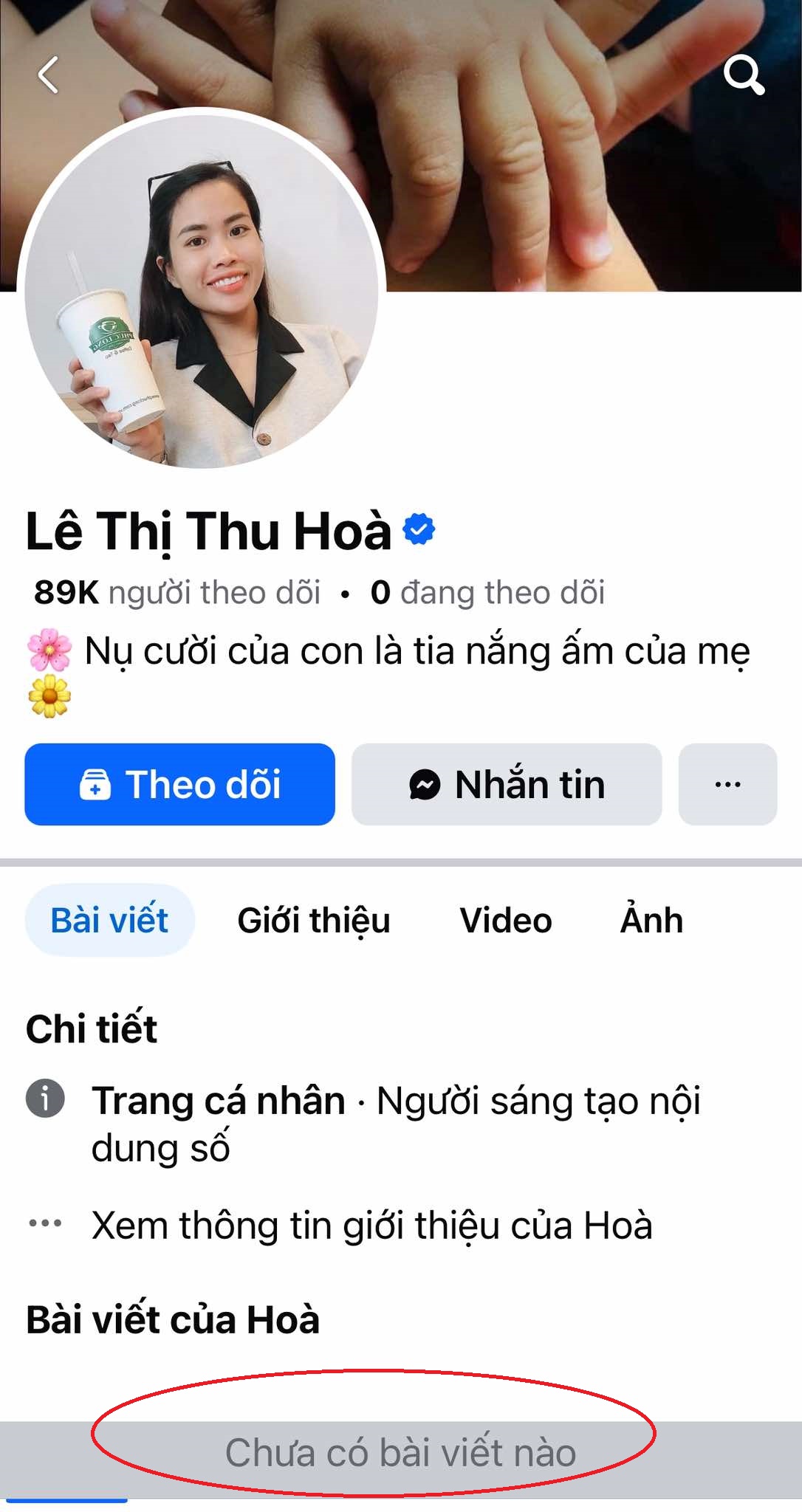Viewport: 802px width, 1512px height.
Task: Go back using the top-left arrow
Action: click(49, 75)
